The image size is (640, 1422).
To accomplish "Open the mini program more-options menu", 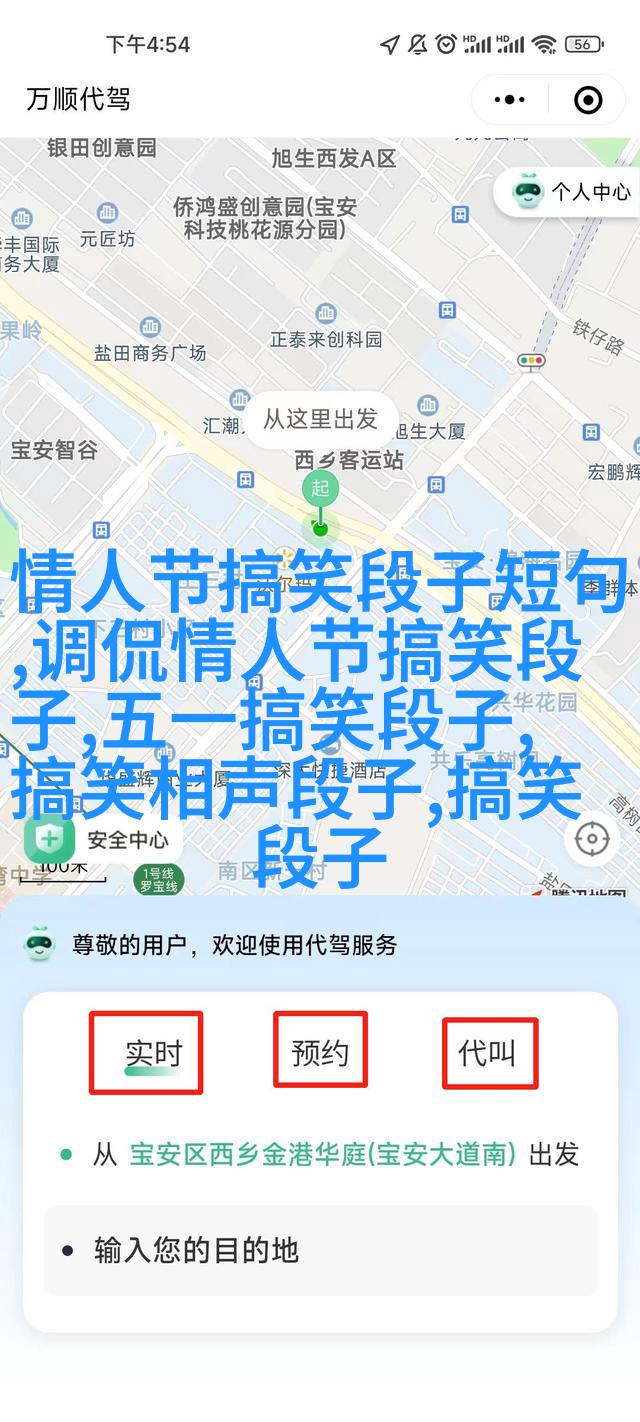I will coord(510,99).
